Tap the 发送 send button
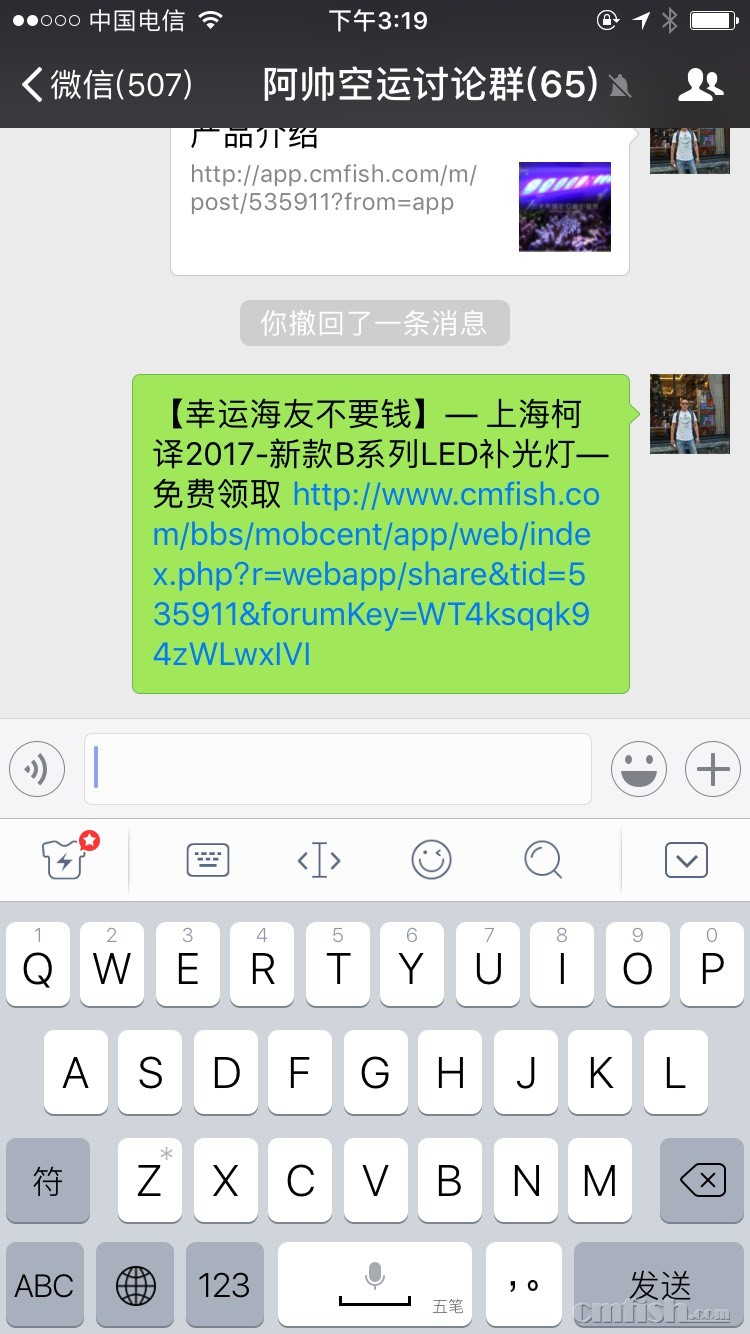Image resolution: width=750 pixels, height=1334 pixels. click(659, 1285)
